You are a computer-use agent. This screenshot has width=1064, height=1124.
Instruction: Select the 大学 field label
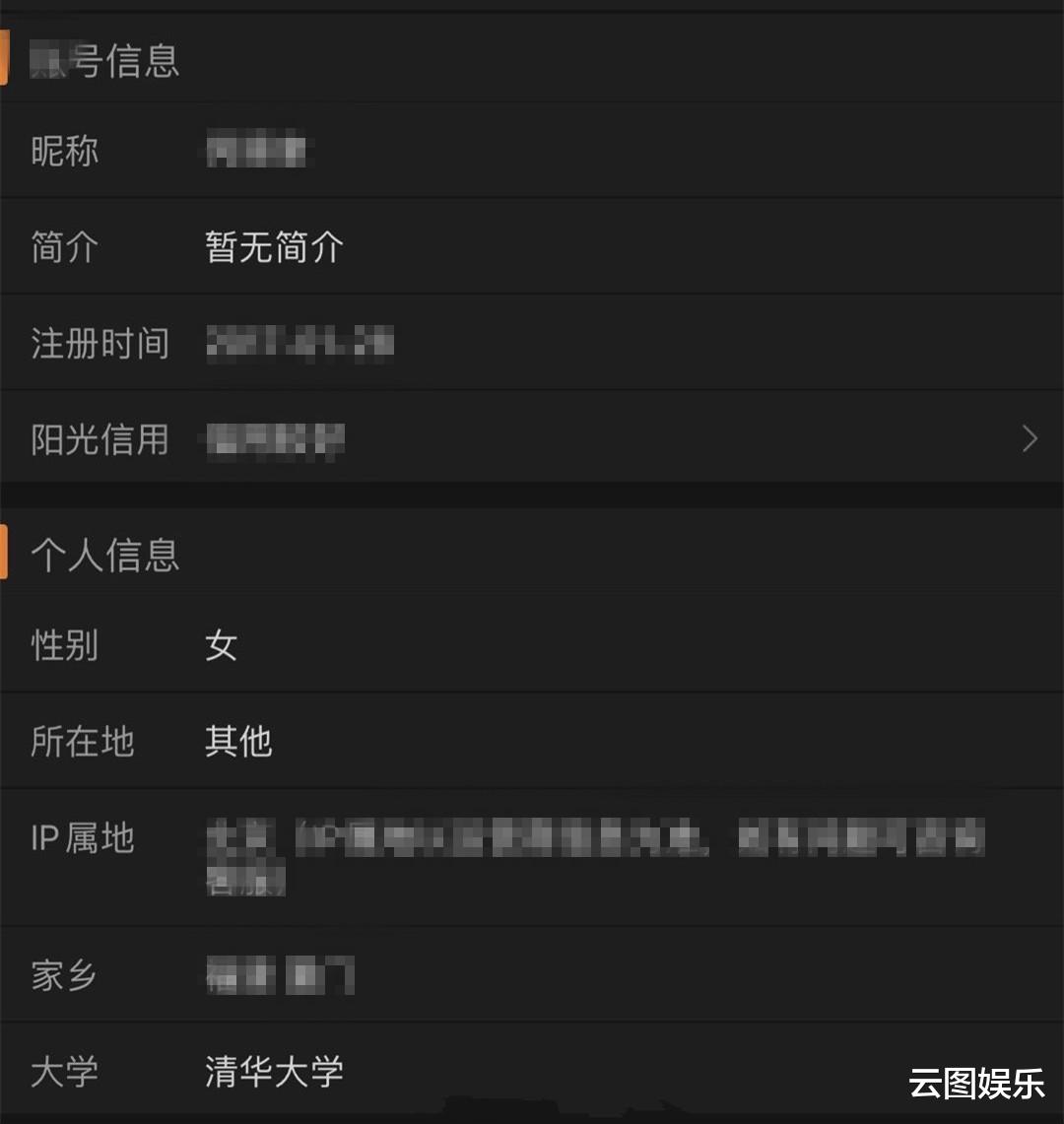point(61,1073)
